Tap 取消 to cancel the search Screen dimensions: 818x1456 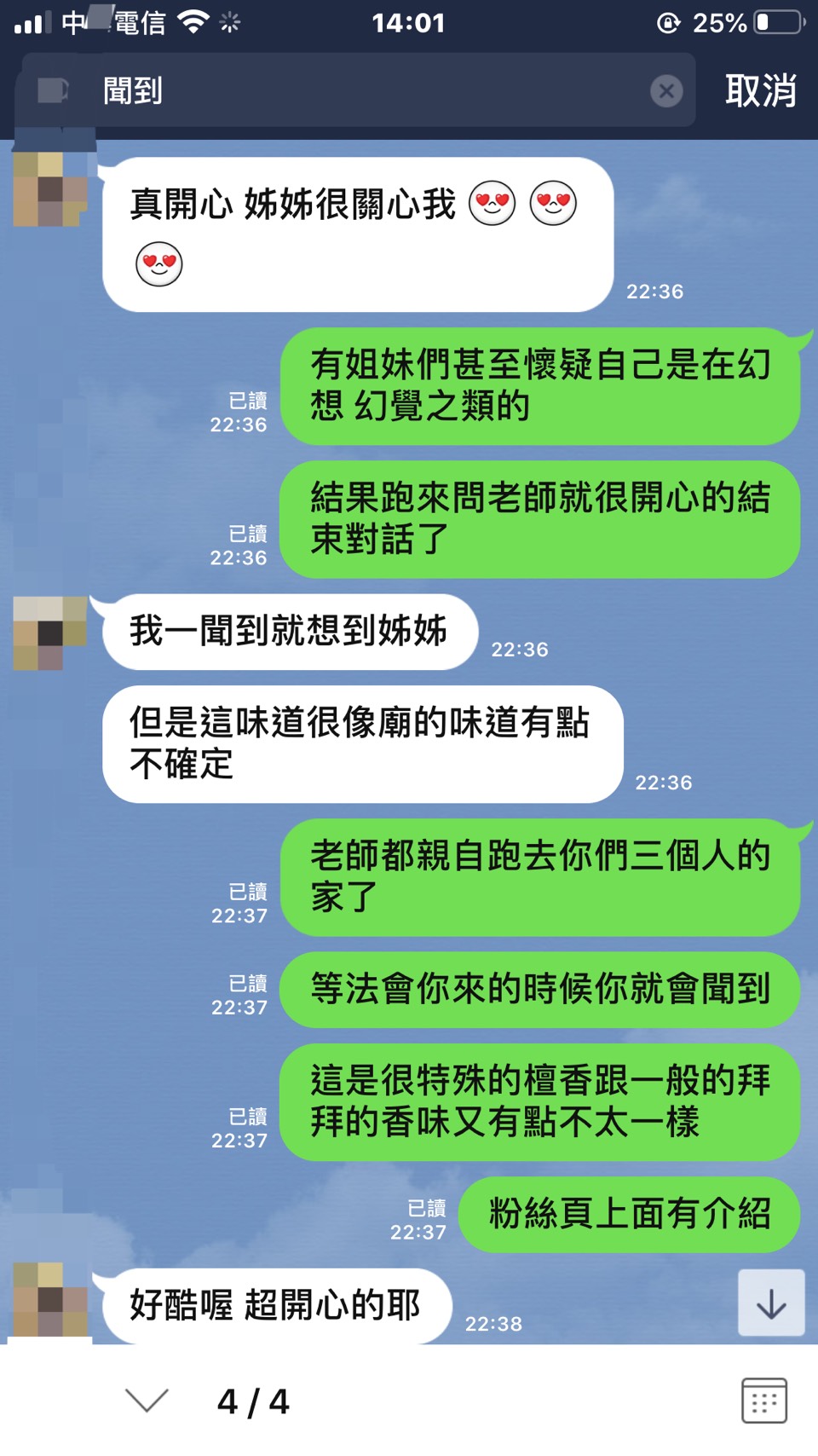(x=760, y=90)
